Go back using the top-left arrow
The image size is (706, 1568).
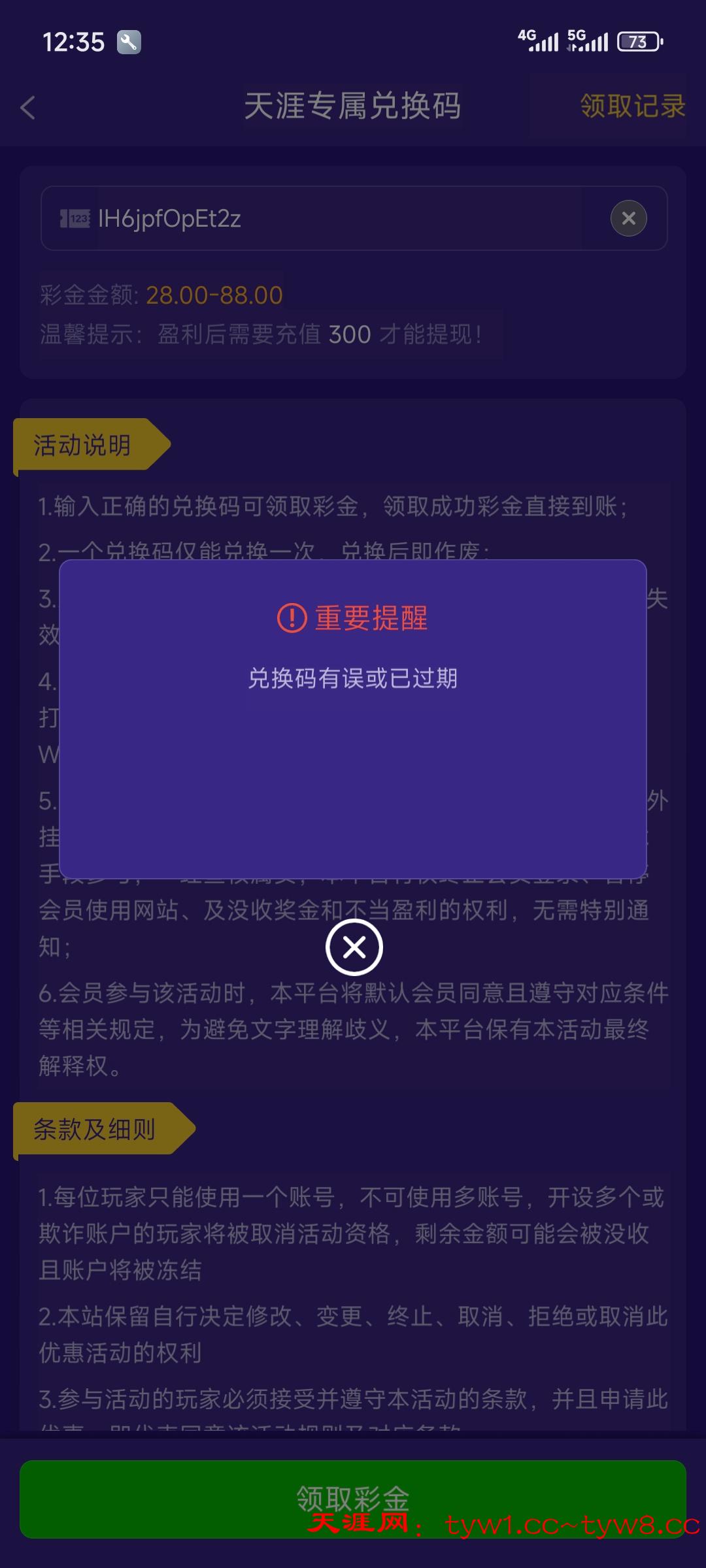coord(27,108)
